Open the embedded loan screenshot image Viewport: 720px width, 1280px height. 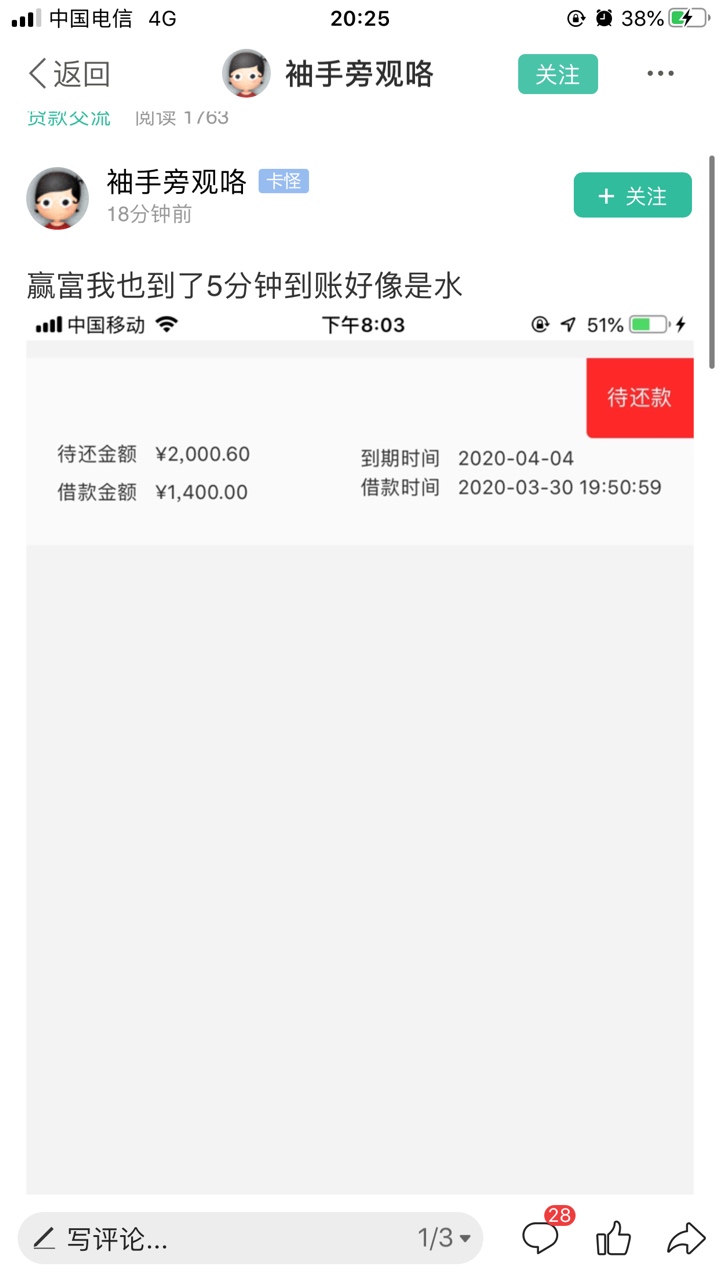click(x=360, y=755)
